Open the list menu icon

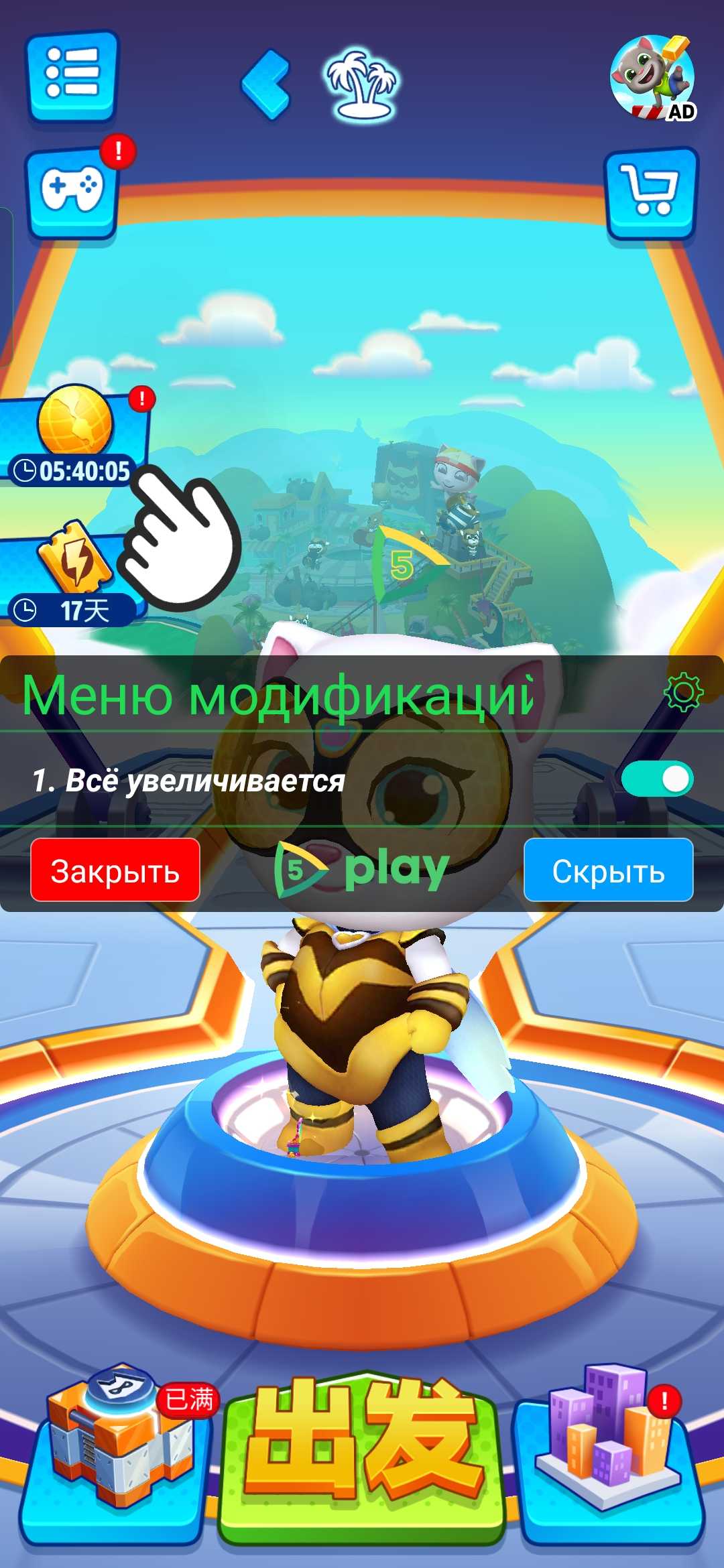tap(72, 75)
